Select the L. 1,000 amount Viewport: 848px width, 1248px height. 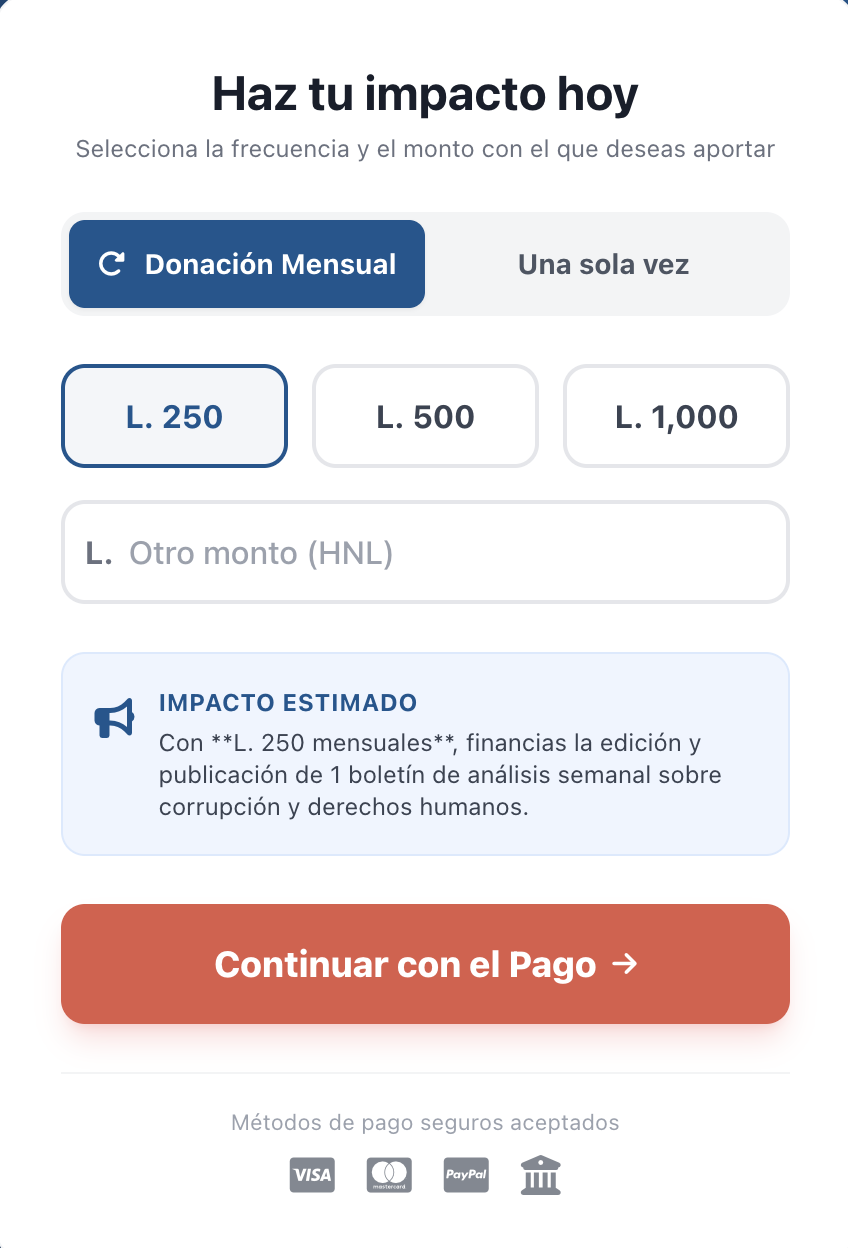[677, 416]
